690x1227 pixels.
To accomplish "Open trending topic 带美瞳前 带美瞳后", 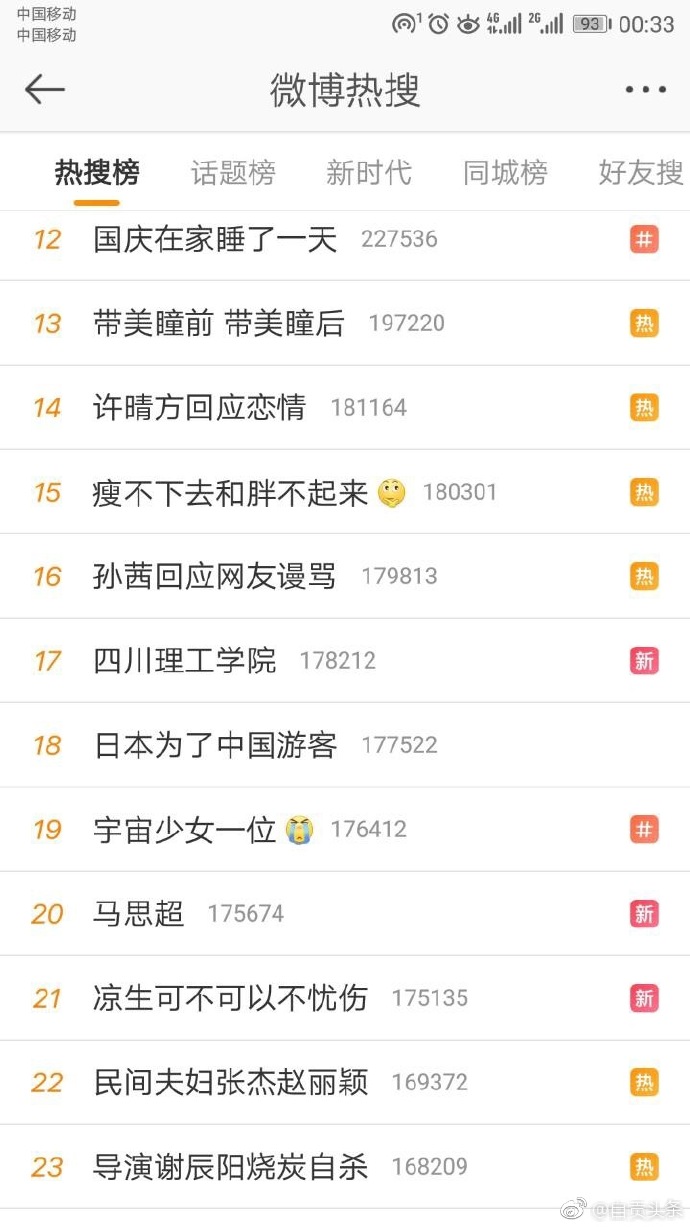I will (218, 324).
